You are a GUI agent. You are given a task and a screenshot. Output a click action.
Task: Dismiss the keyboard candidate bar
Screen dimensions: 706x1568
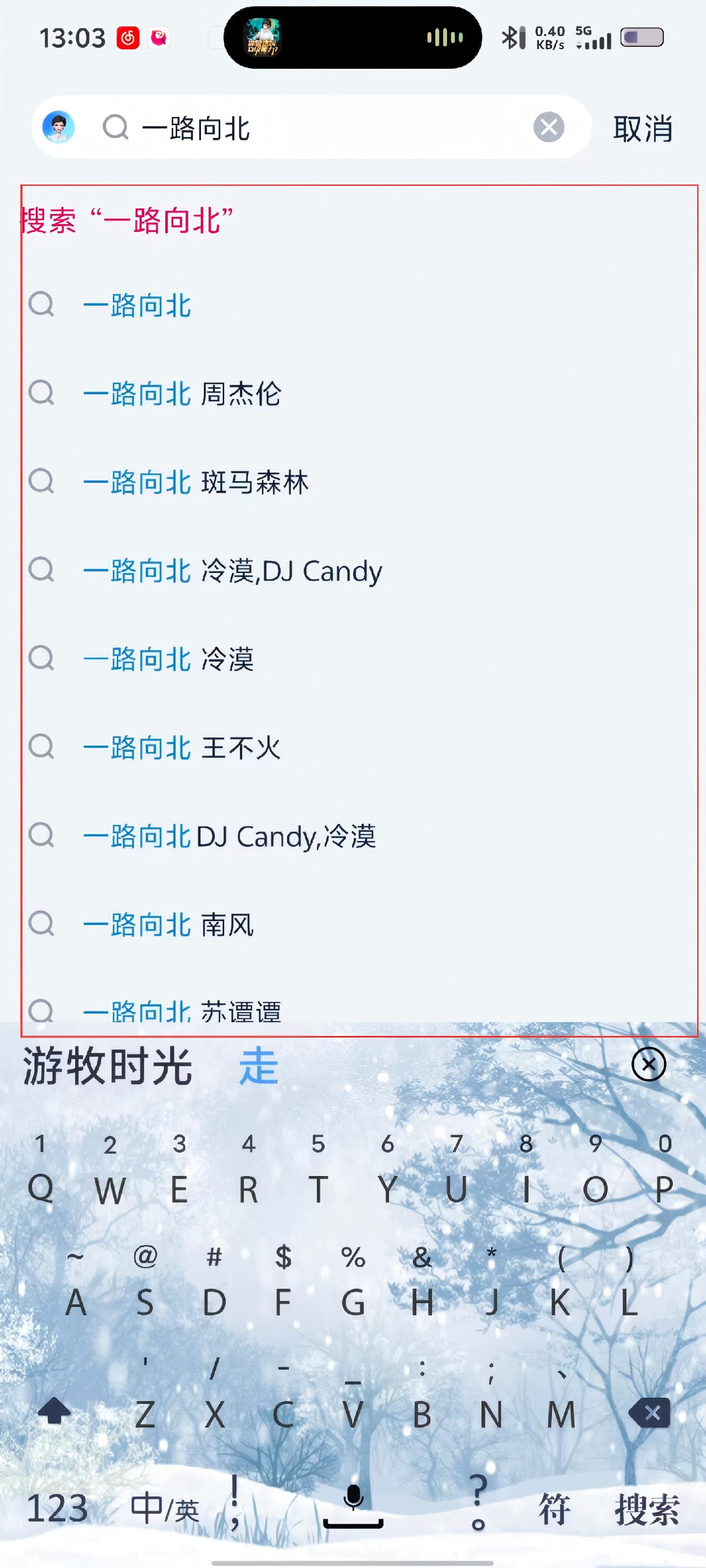[x=648, y=1064]
